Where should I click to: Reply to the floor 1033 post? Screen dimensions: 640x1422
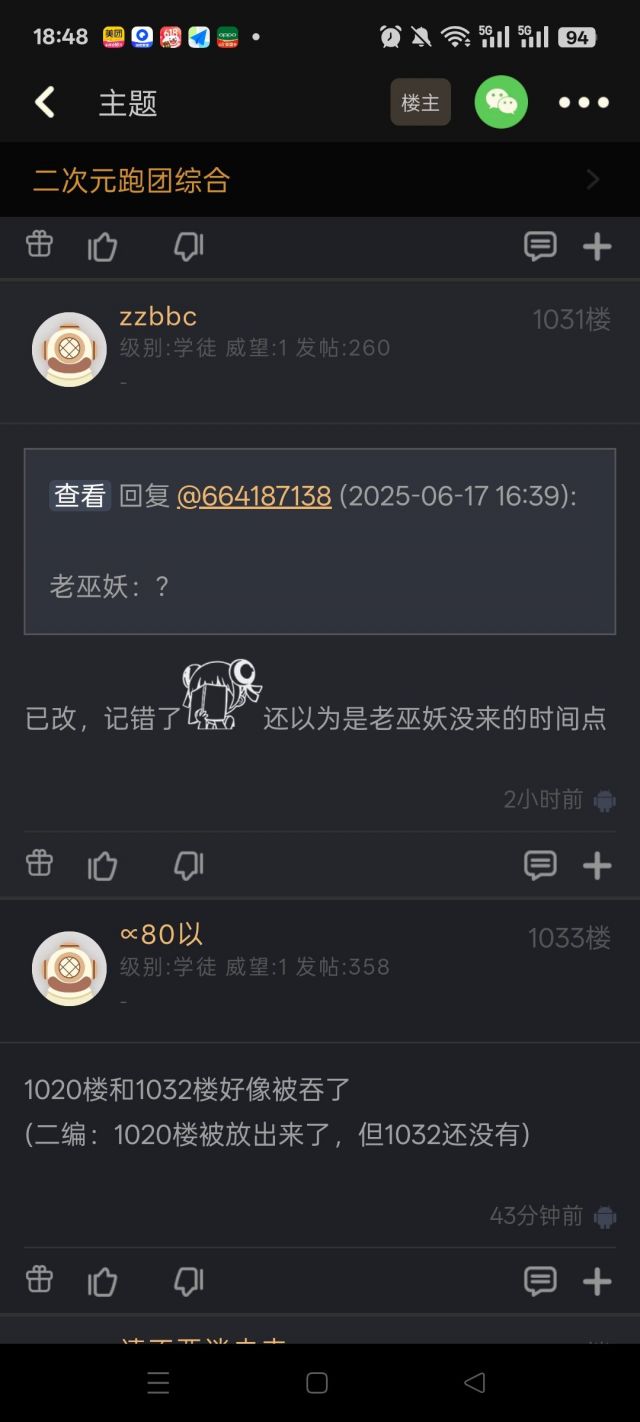pos(540,1281)
